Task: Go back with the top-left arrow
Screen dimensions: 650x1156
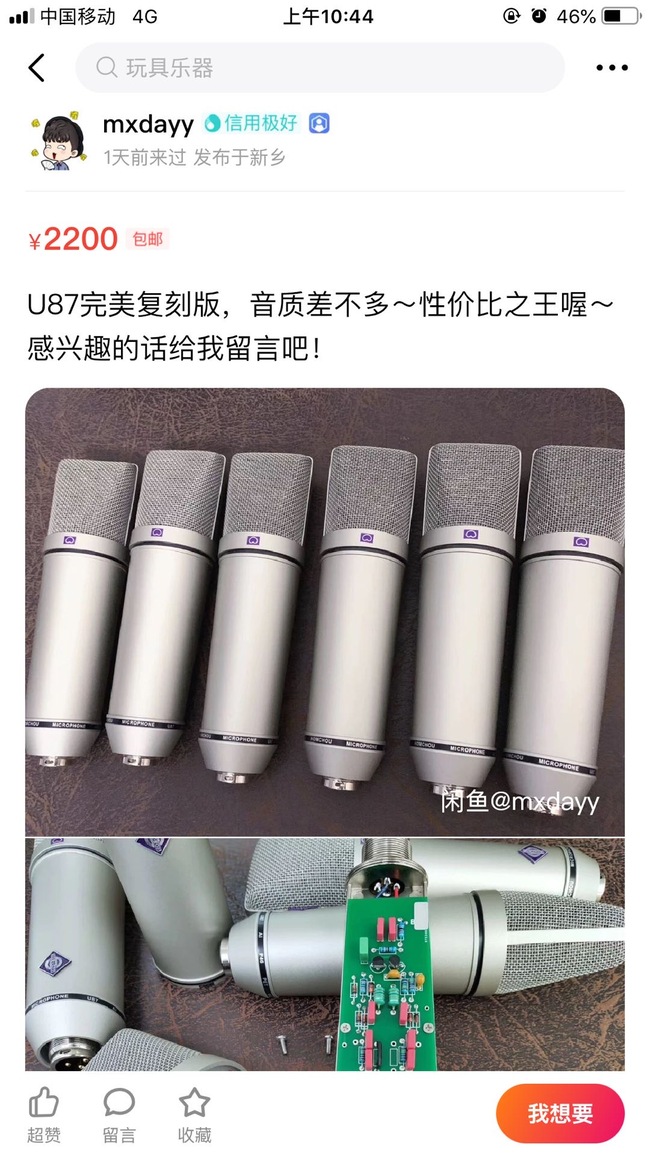Action: click(37, 68)
